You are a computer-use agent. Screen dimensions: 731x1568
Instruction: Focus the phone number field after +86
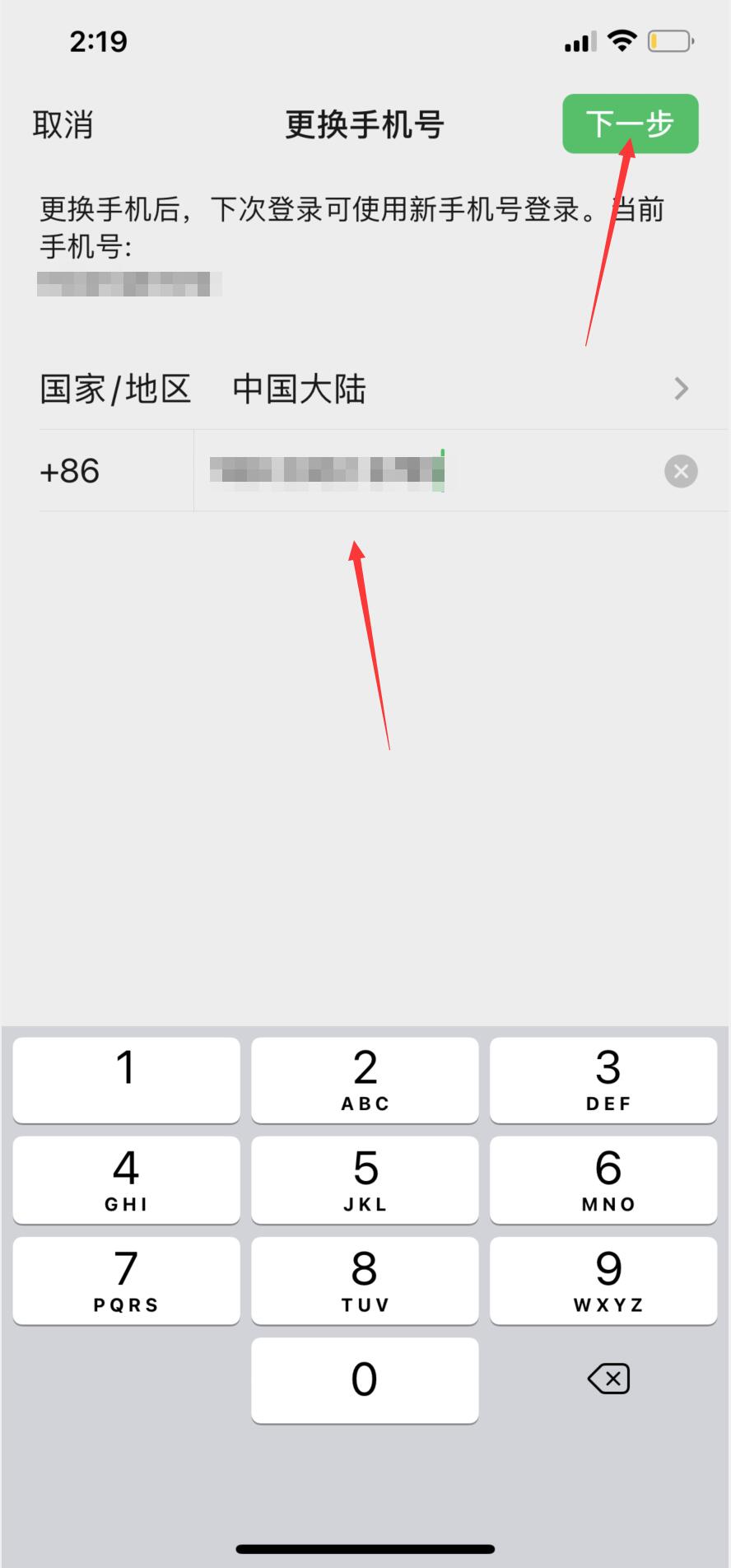pyautogui.click(x=426, y=471)
